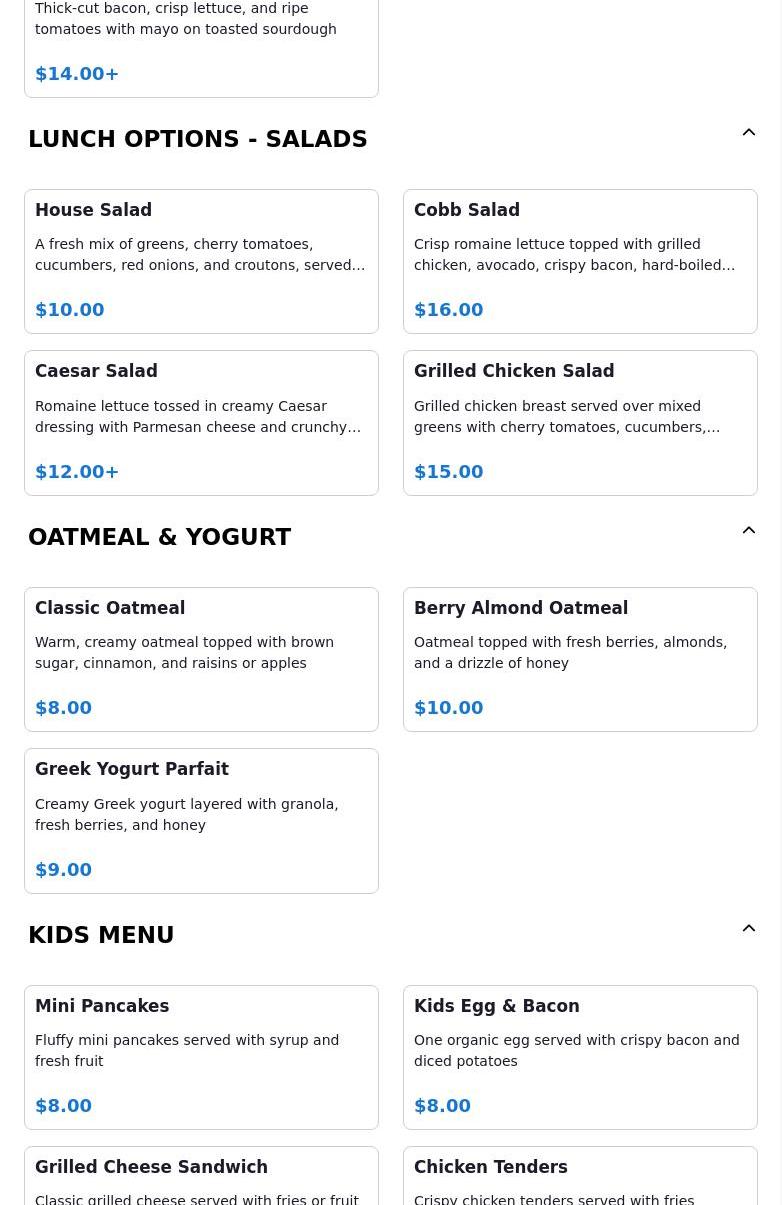Open the Grilled Chicken Salad card
The height and width of the screenshot is (1205, 782).
point(580,422)
